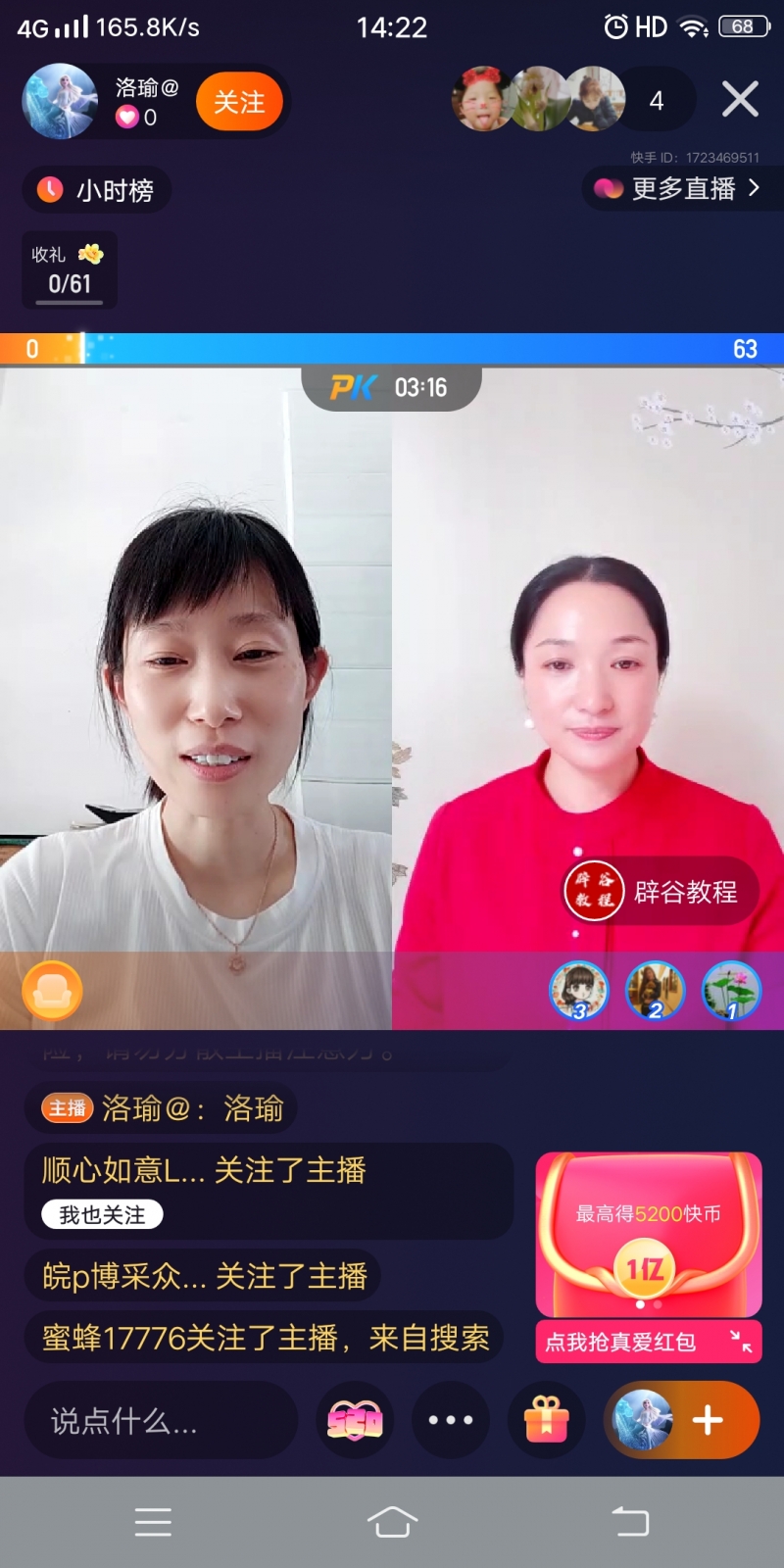This screenshot has width=784, height=1568.
Task: Open the streamer 洛瑜@ profile avatar
Action: click(x=61, y=102)
